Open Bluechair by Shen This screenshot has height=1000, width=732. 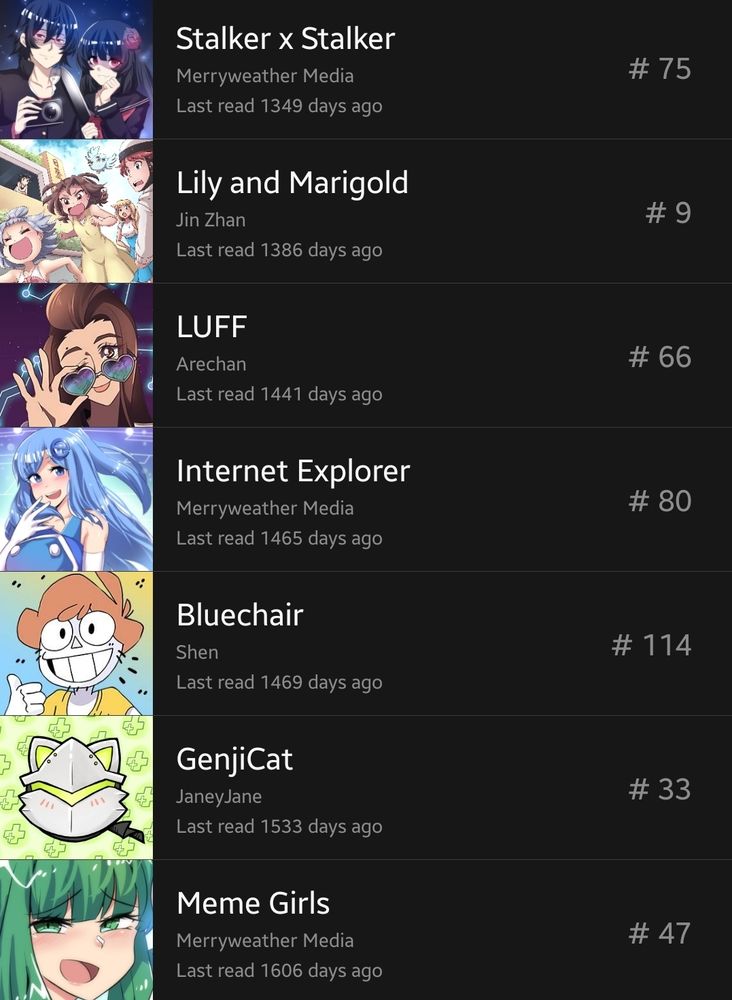pyautogui.click(x=366, y=644)
